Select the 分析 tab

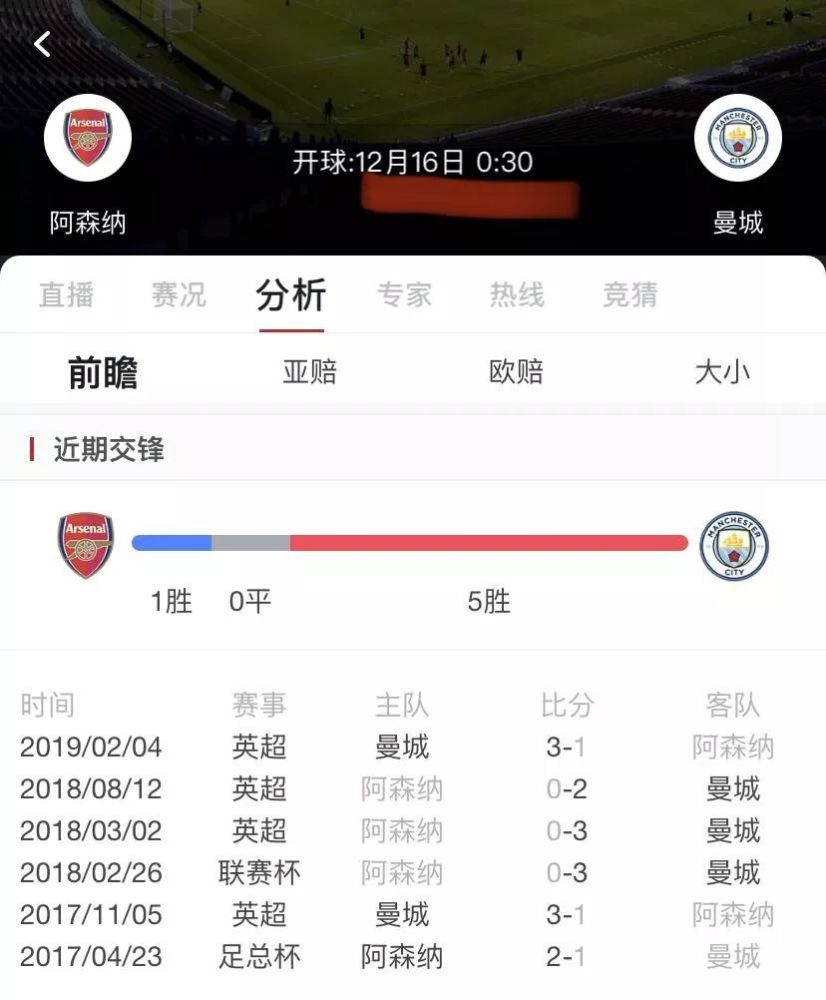coord(290,294)
